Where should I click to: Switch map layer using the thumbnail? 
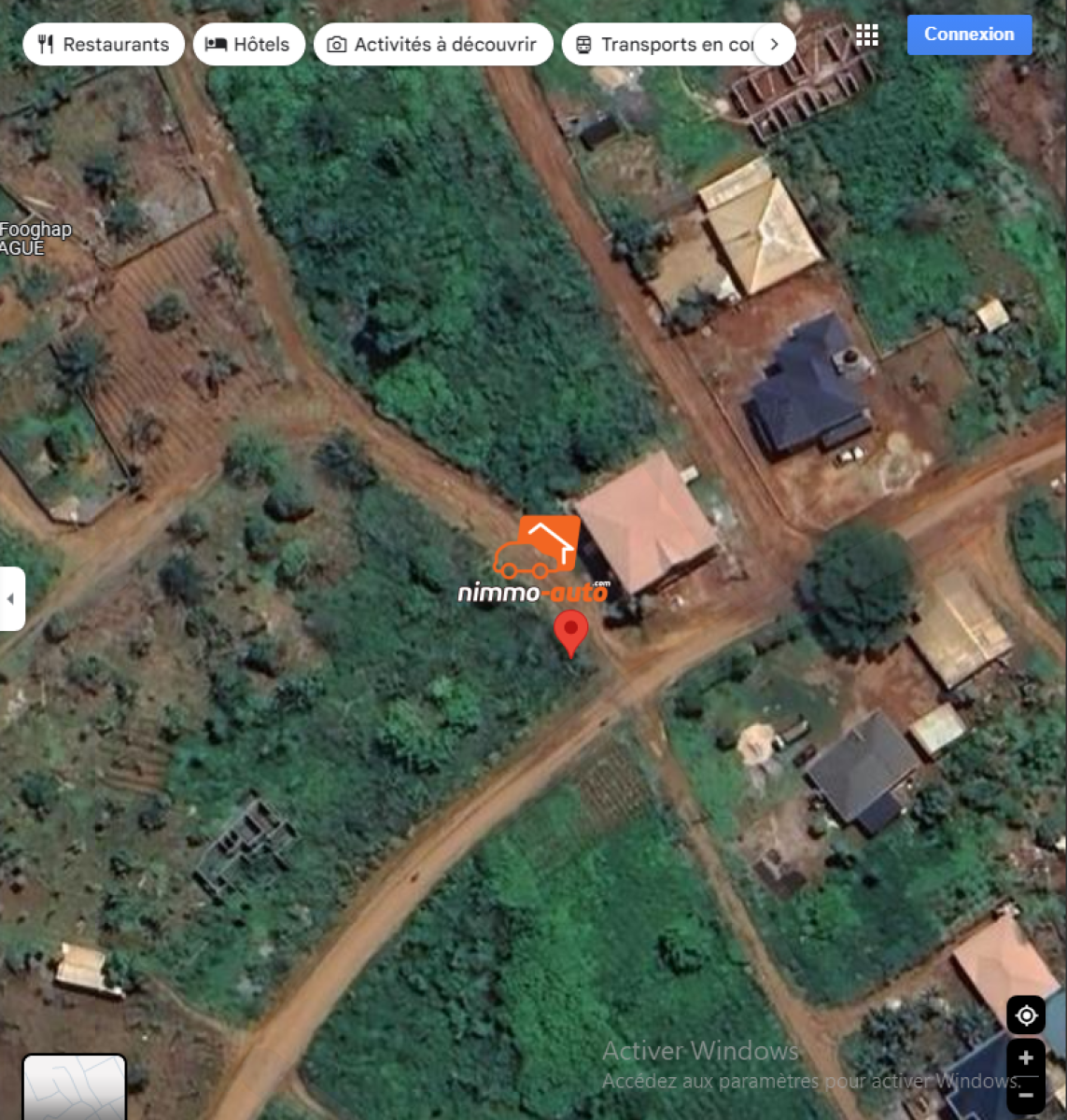[x=74, y=1088]
